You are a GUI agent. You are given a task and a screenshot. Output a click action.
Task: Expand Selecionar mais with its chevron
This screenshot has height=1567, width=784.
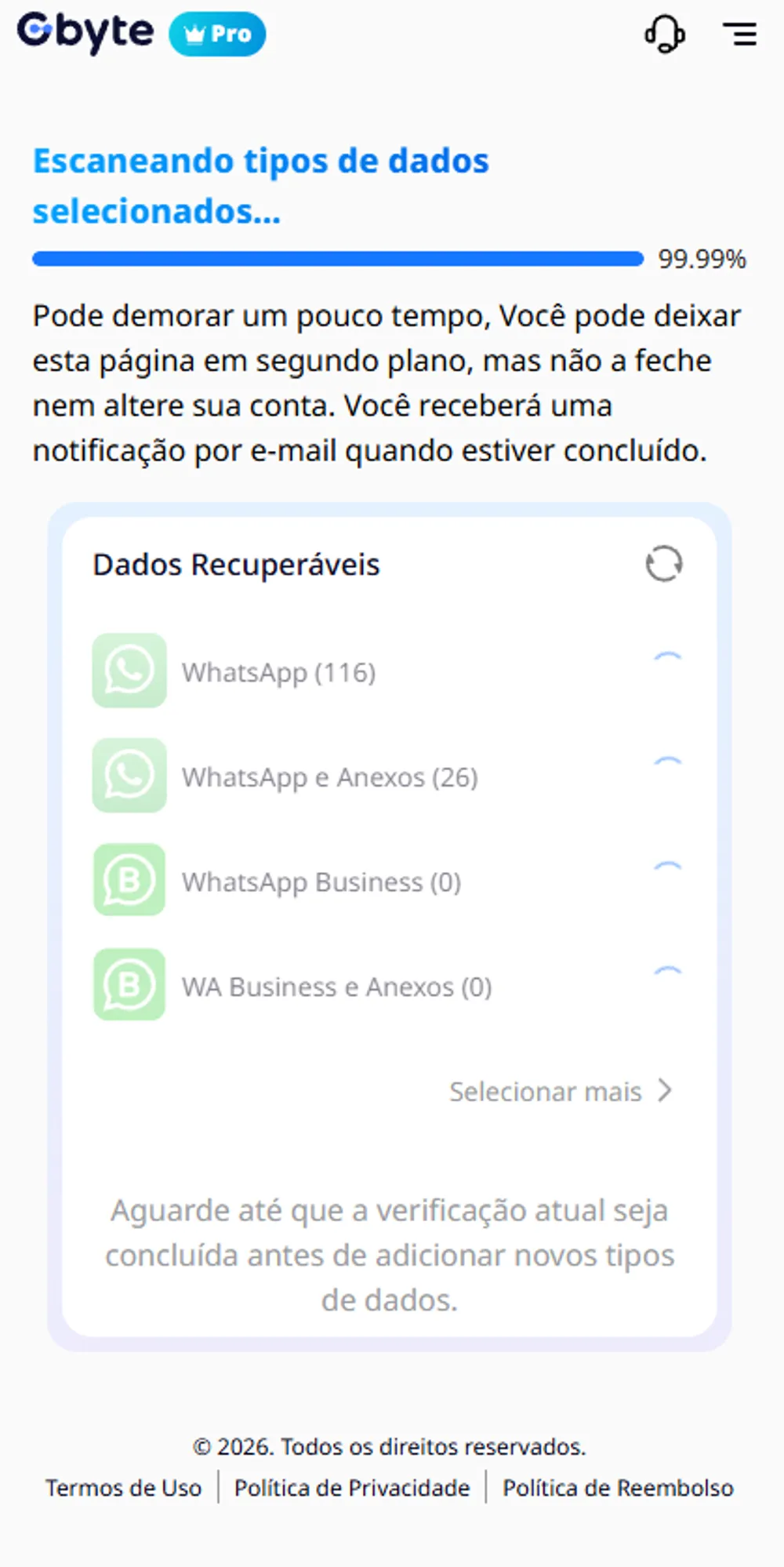[x=665, y=1090]
